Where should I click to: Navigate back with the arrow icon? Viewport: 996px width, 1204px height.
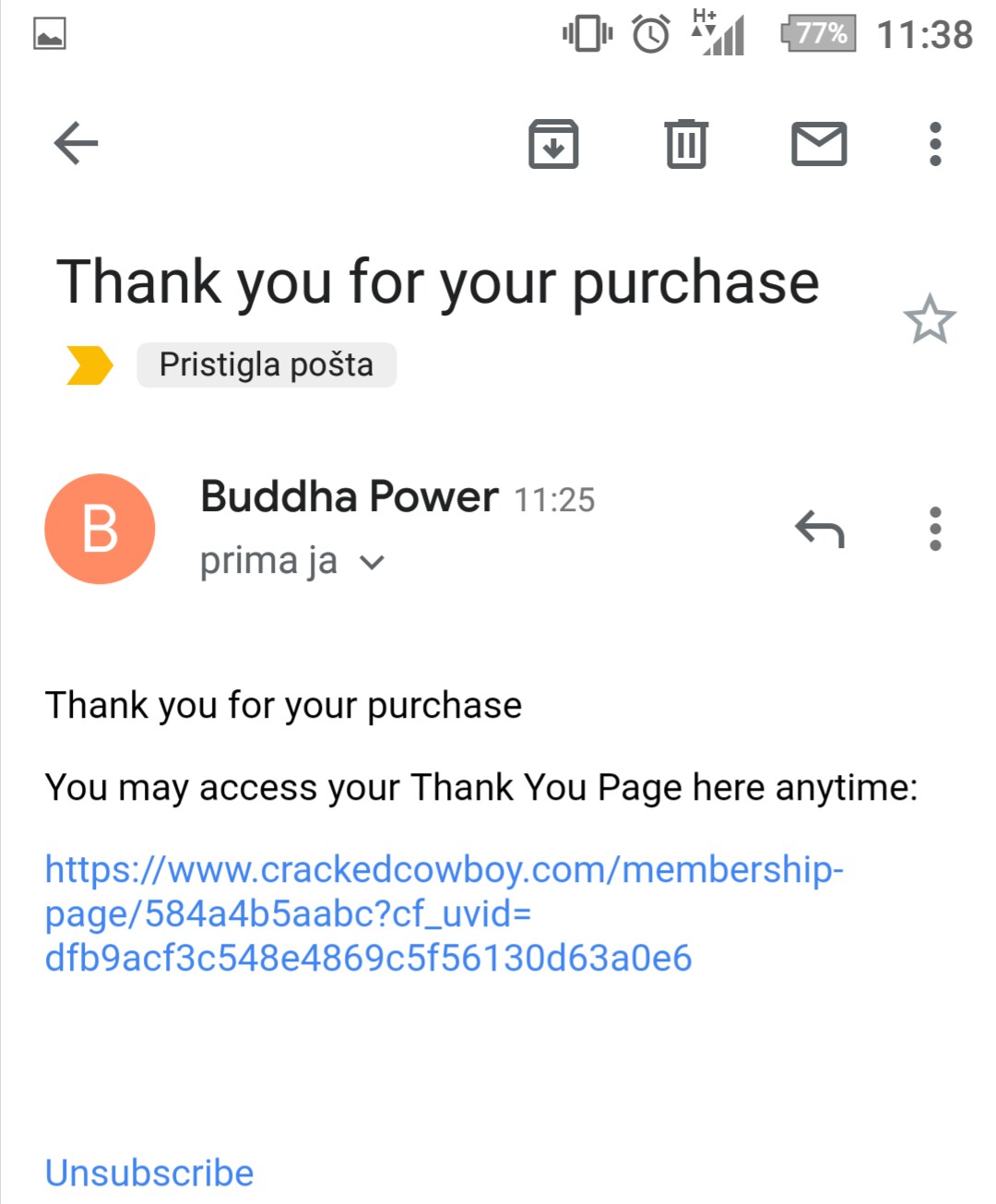coord(76,142)
